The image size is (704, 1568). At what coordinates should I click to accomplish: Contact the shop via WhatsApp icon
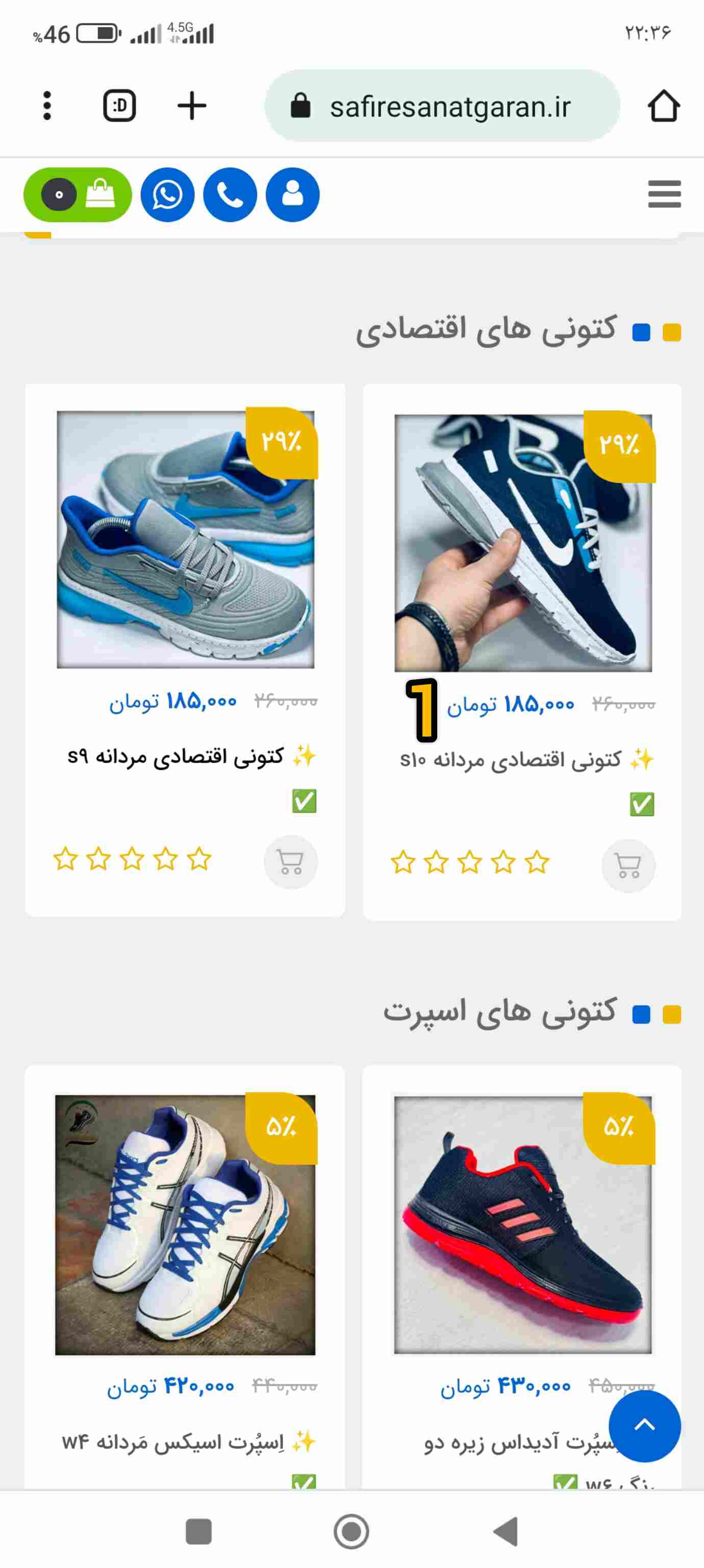(x=167, y=195)
